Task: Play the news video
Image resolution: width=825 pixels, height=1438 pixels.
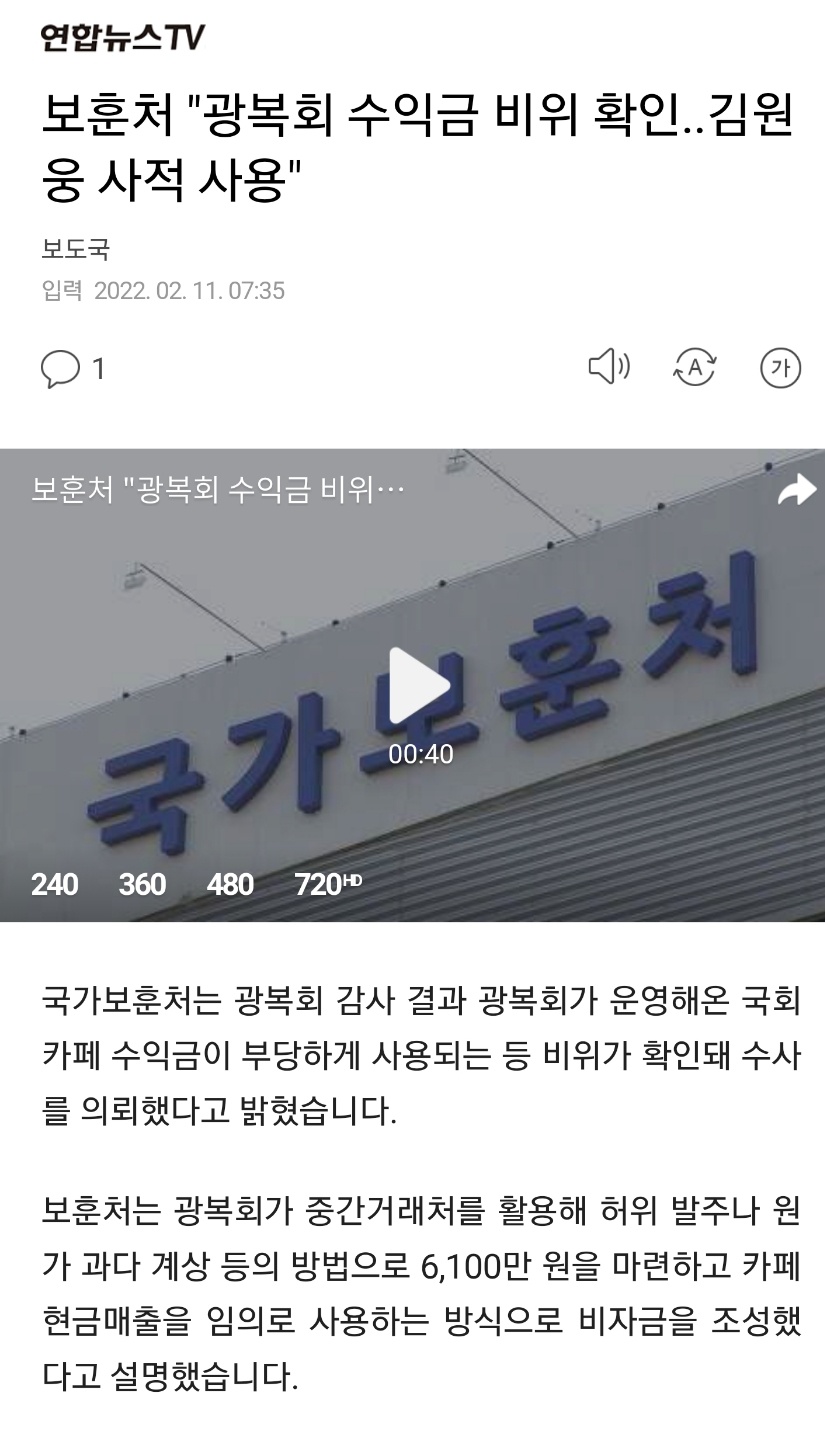Action: click(418, 685)
